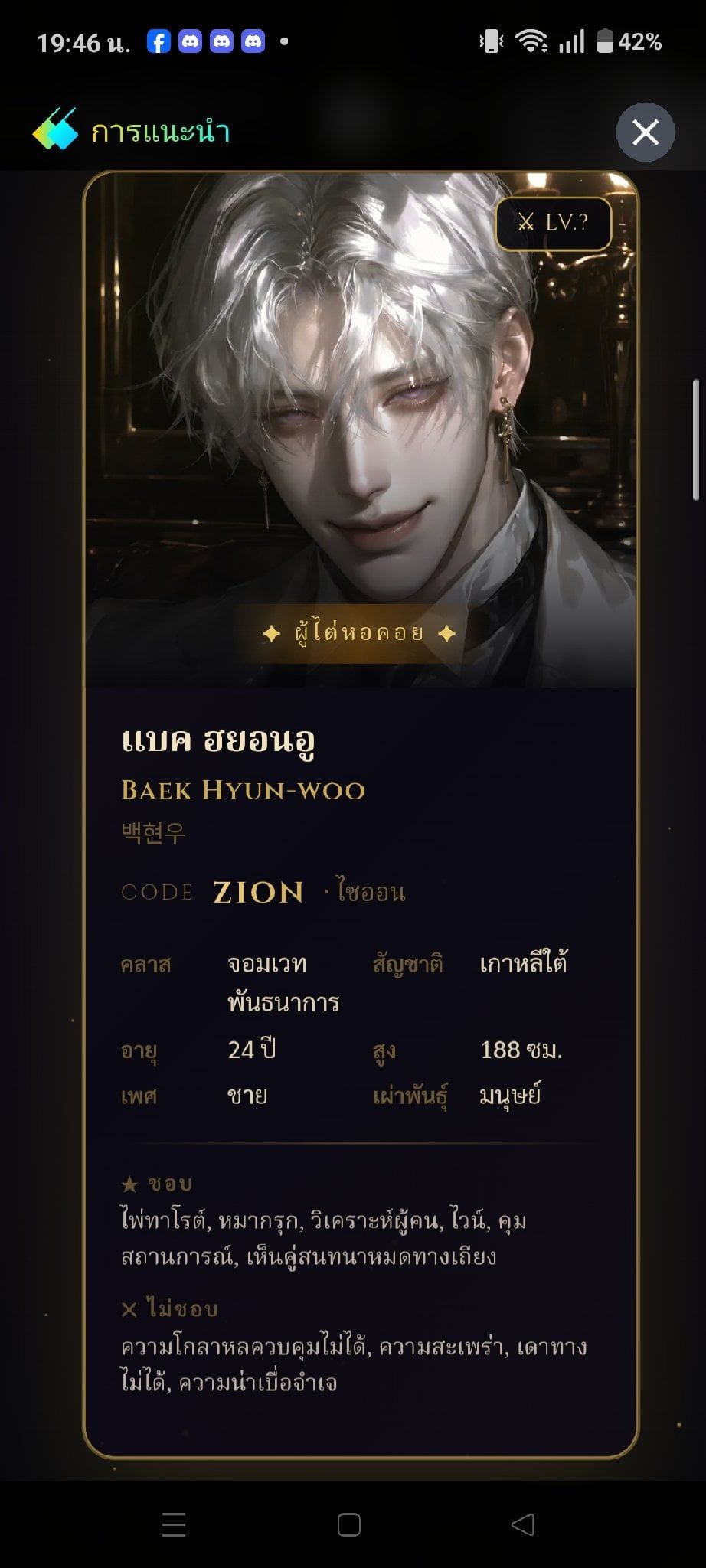Viewport: 706px width, 1568px height.
Task: Open the recent apps view
Action: pyautogui.click(x=174, y=1524)
